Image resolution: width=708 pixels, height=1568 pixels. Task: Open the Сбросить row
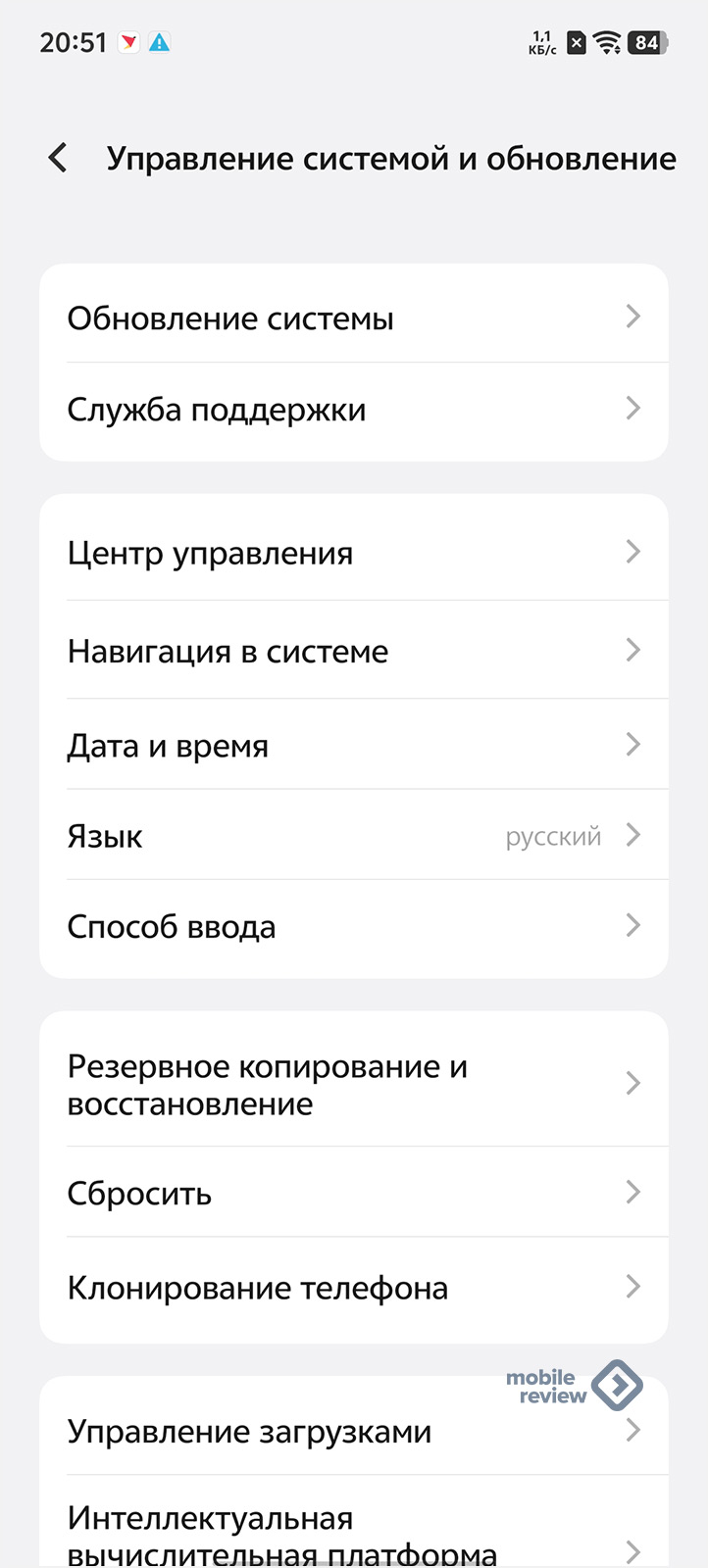[353, 1194]
